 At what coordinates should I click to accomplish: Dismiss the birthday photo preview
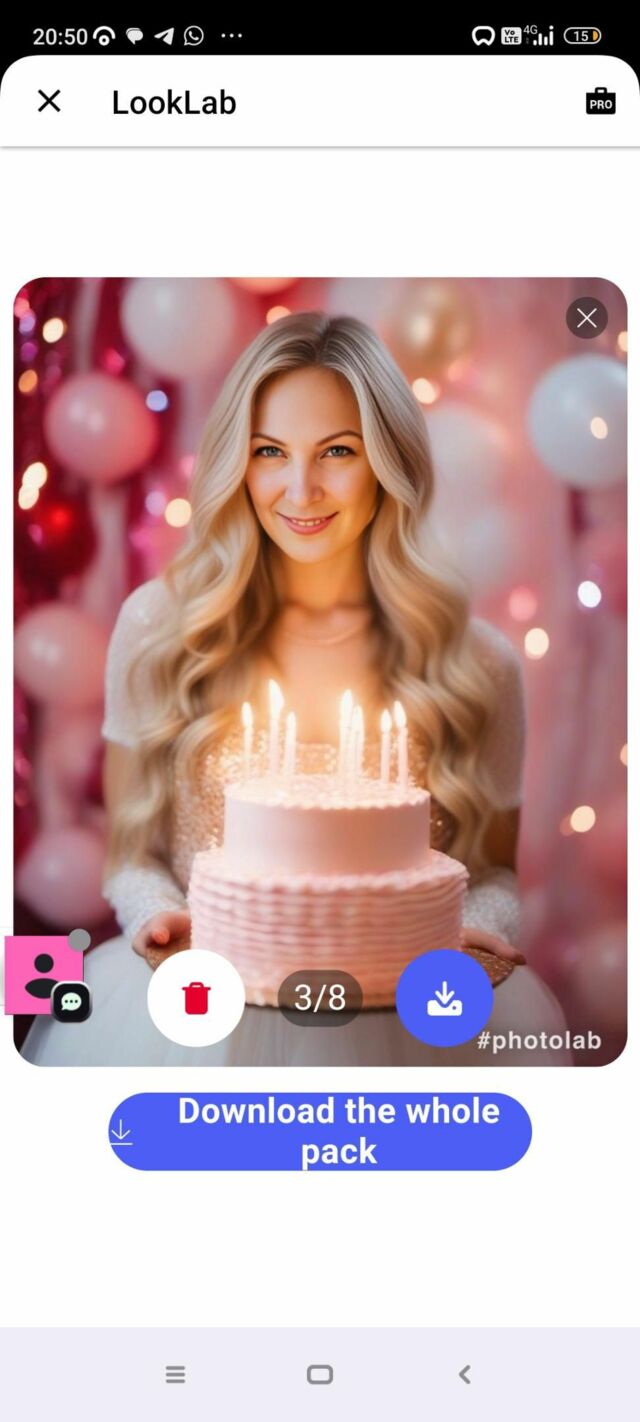(x=587, y=318)
